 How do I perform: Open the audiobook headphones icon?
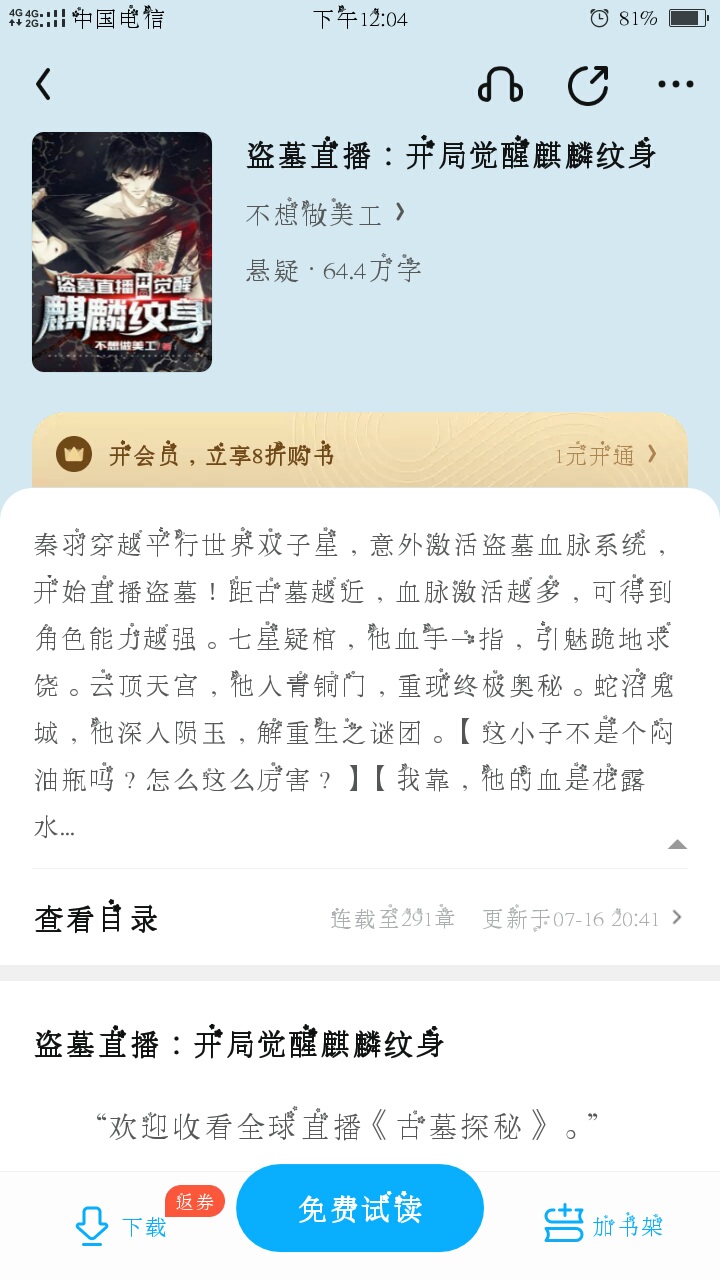(500, 85)
